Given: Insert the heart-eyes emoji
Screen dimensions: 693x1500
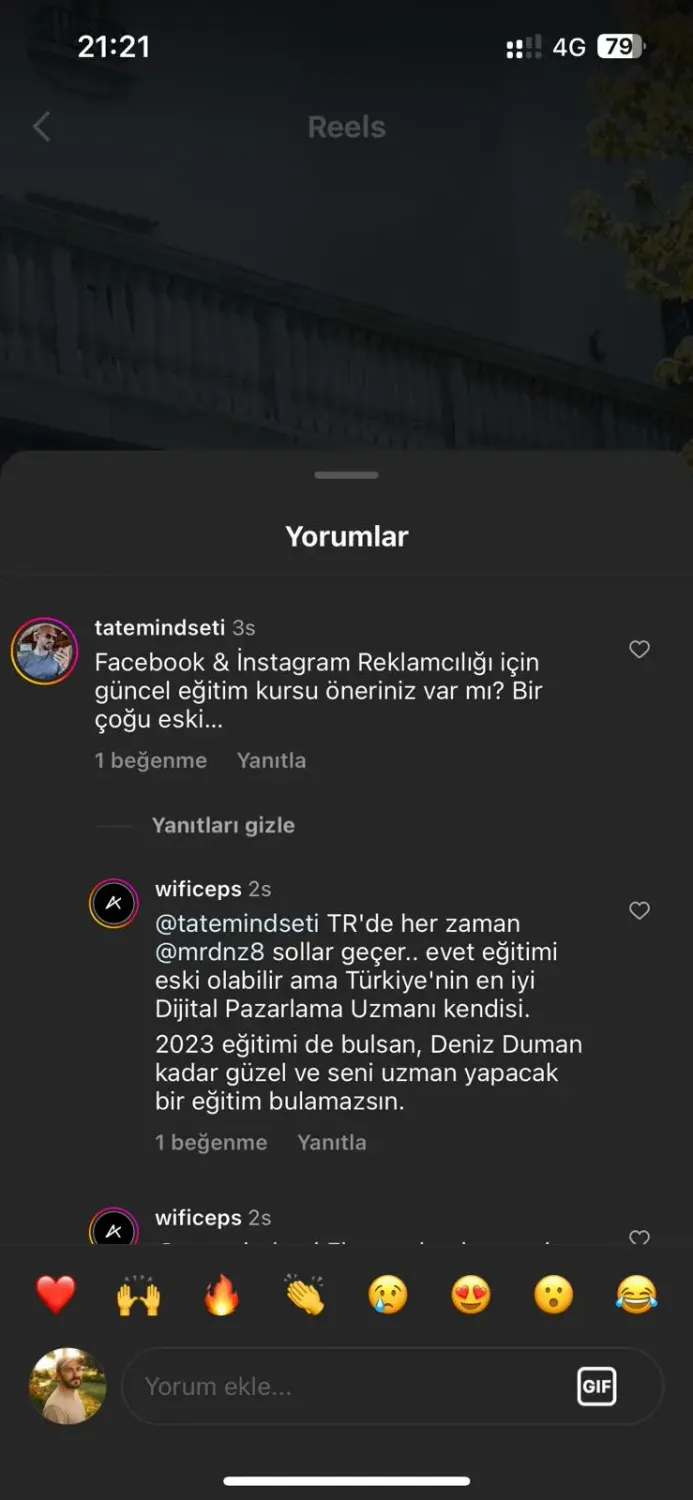Looking at the screenshot, I should pos(471,1295).
